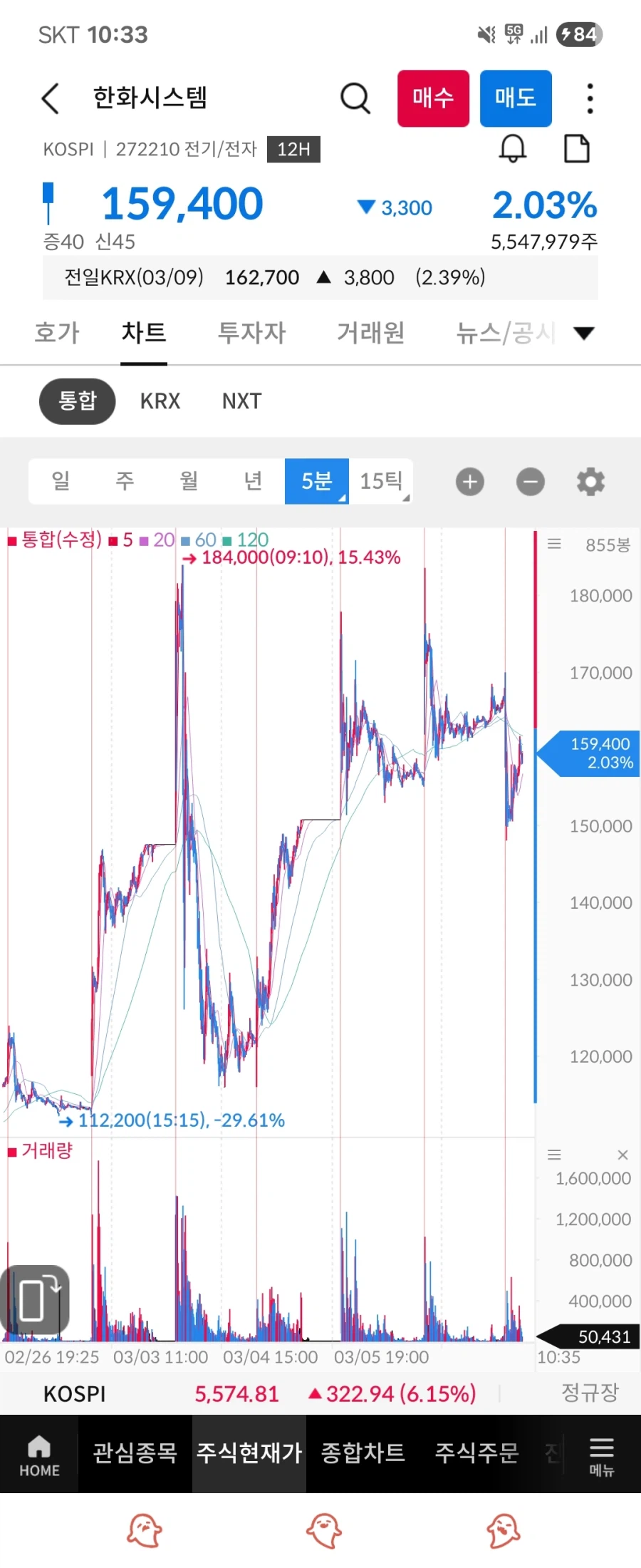
Task: Open chart settings gear
Action: [590, 482]
